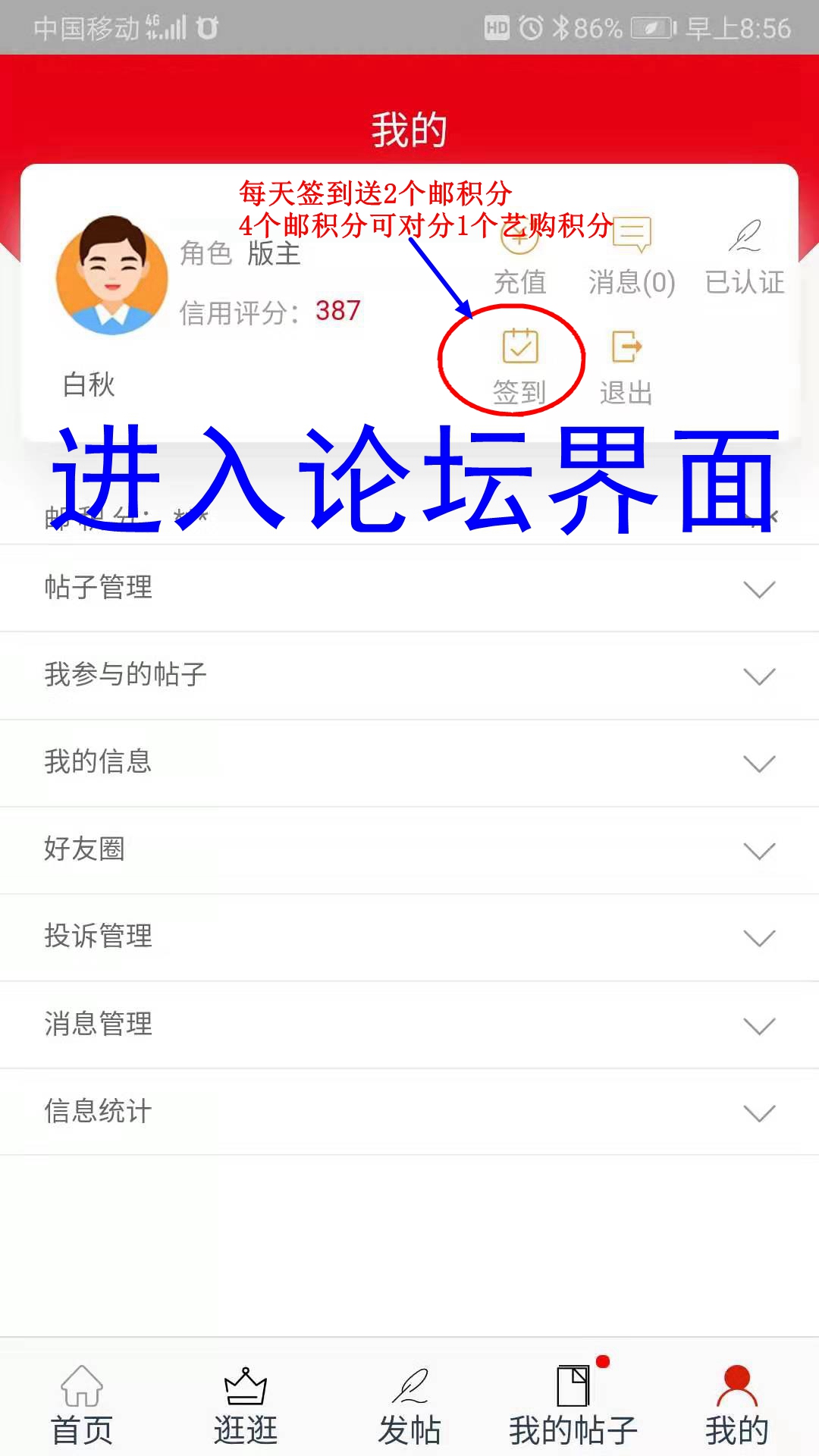
Task: Open 充值 recharge
Action: [519, 258]
